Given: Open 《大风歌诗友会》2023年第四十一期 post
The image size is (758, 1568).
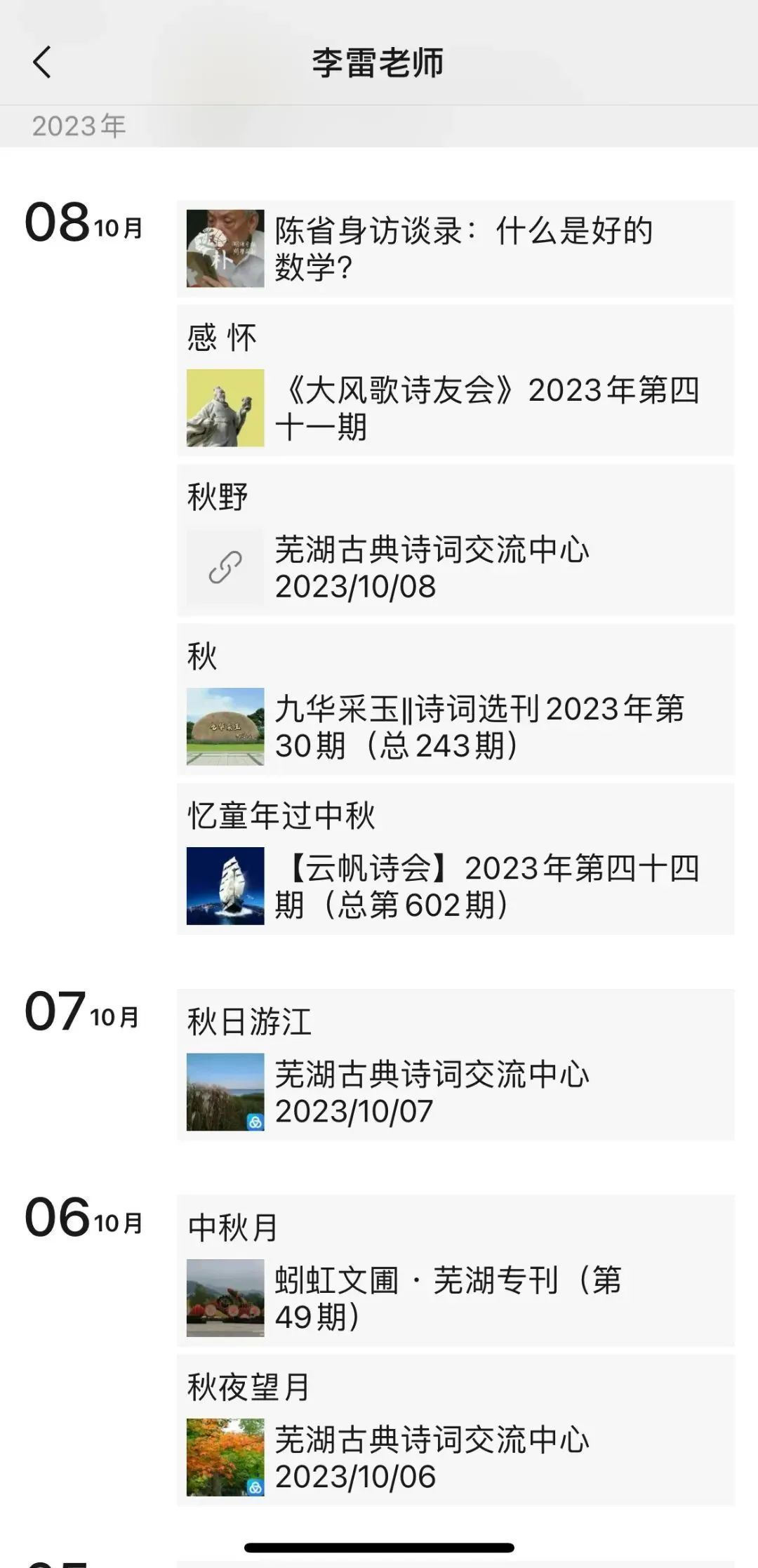Looking at the screenshot, I should coord(455,408).
